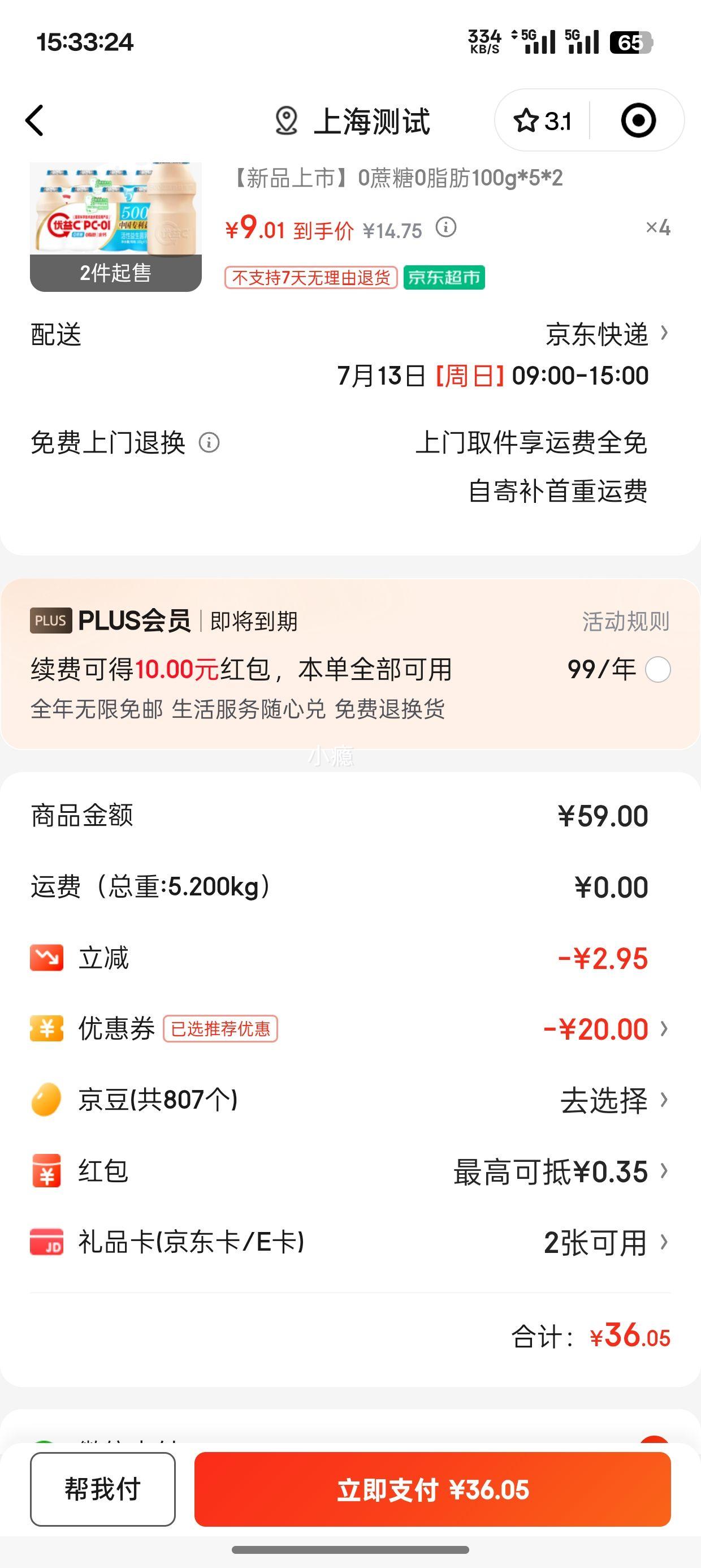Open 礼品卡 row with 2张可用
Viewport: 701px width, 1568px height.
tap(350, 1242)
